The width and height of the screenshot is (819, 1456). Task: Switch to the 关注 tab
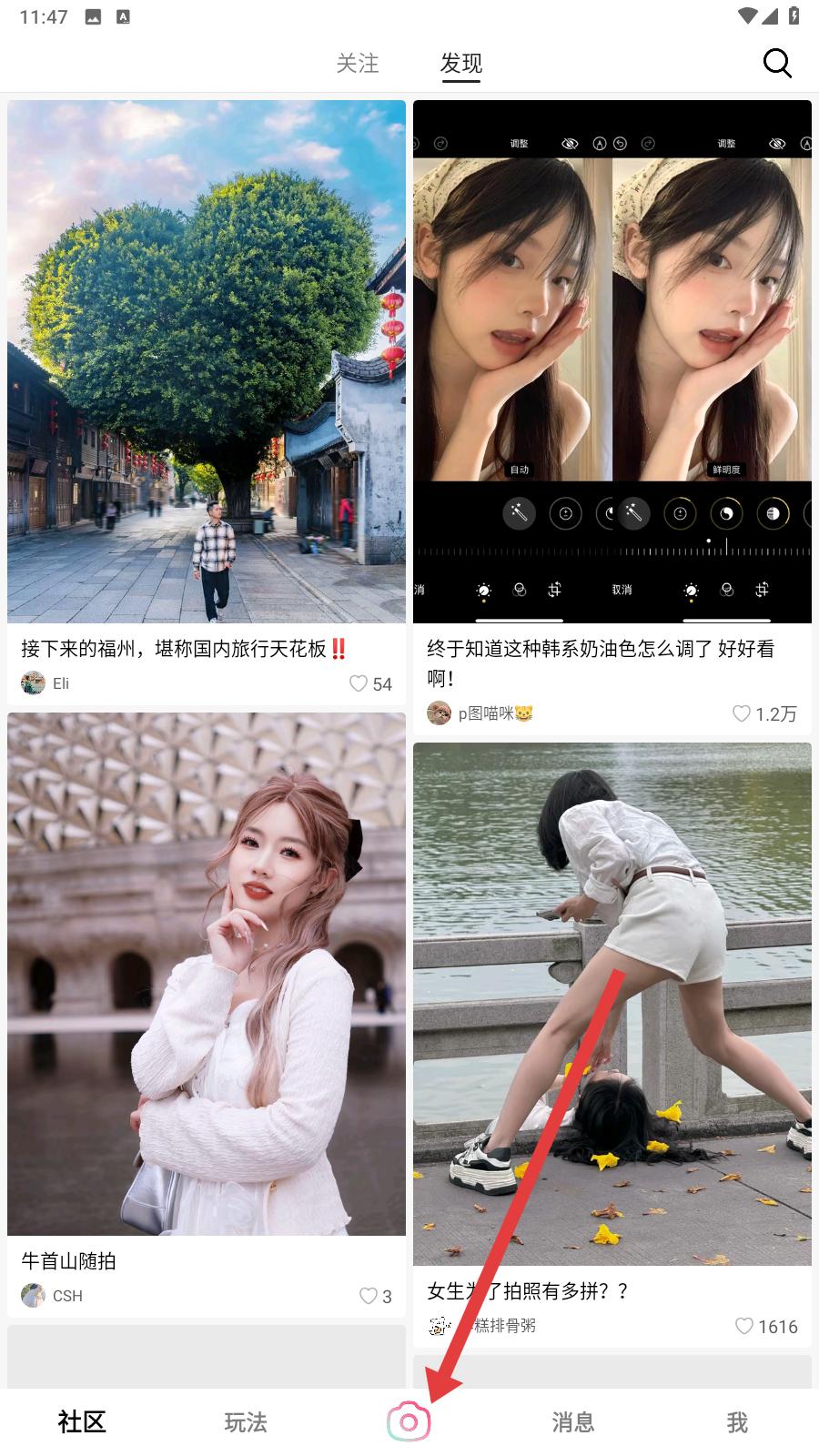pos(357,64)
